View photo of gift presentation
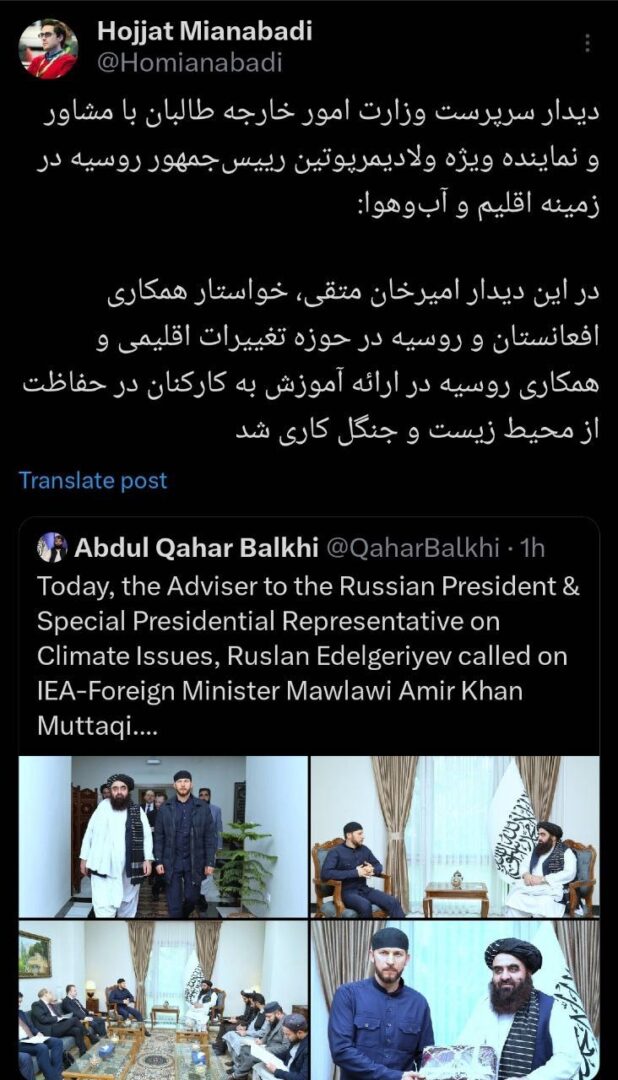Image resolution: width=618 pixels, height=1080 pixels. pyautogui.click(x=455, y=1000)
